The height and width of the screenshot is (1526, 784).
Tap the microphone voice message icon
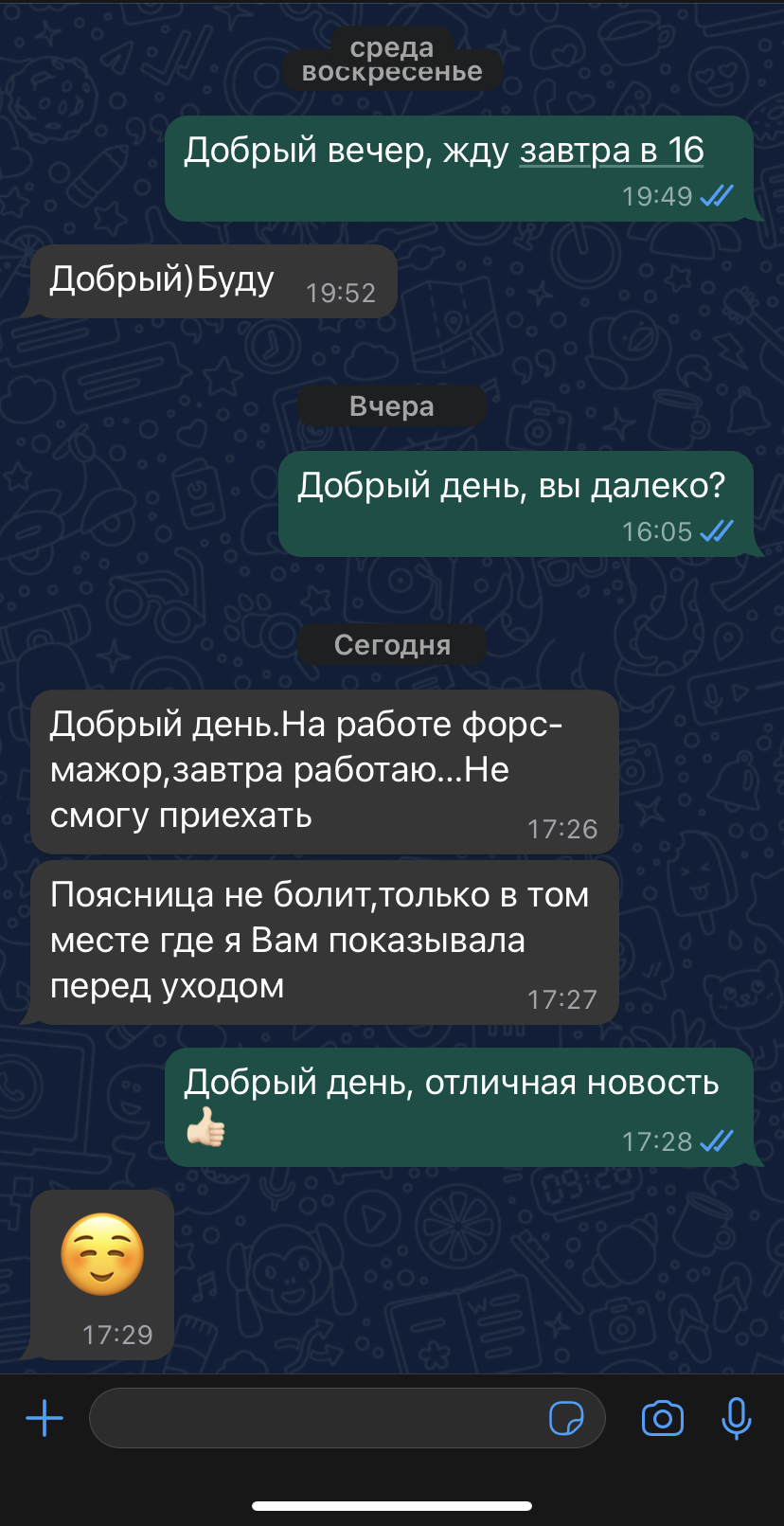[736, 1418]
